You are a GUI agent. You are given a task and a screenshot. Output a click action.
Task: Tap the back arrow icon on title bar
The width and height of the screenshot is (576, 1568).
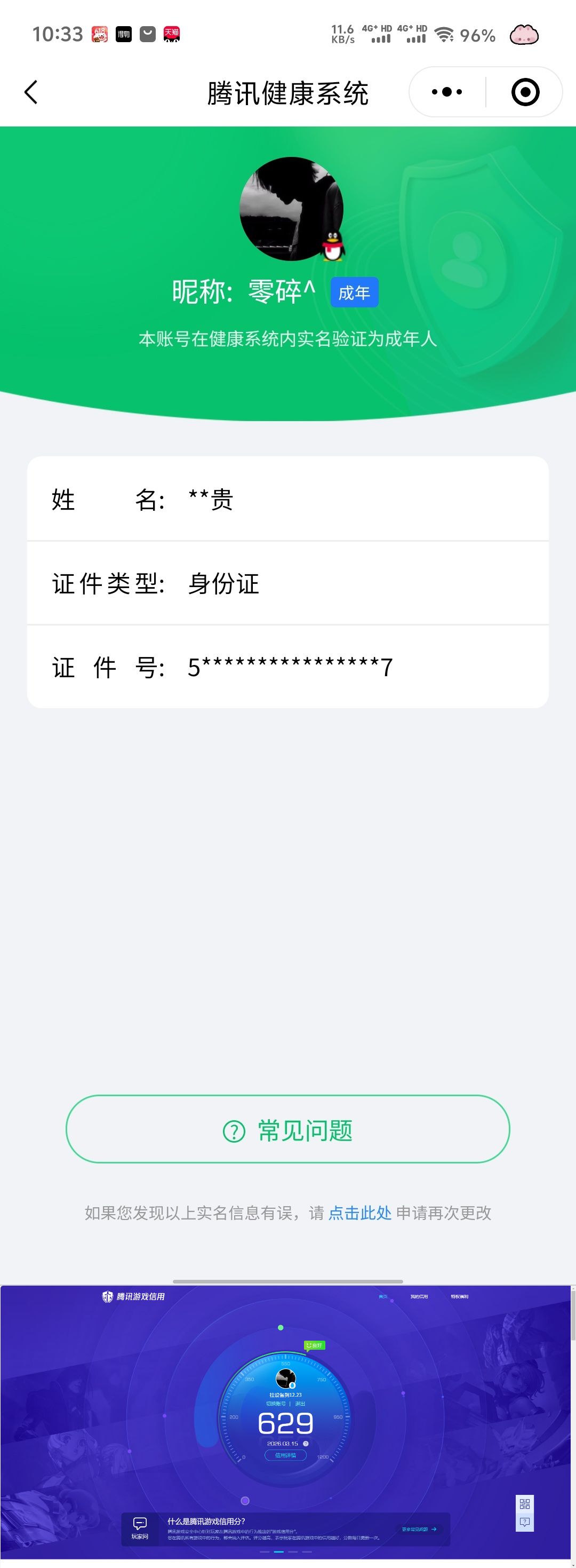pos(31,92)
